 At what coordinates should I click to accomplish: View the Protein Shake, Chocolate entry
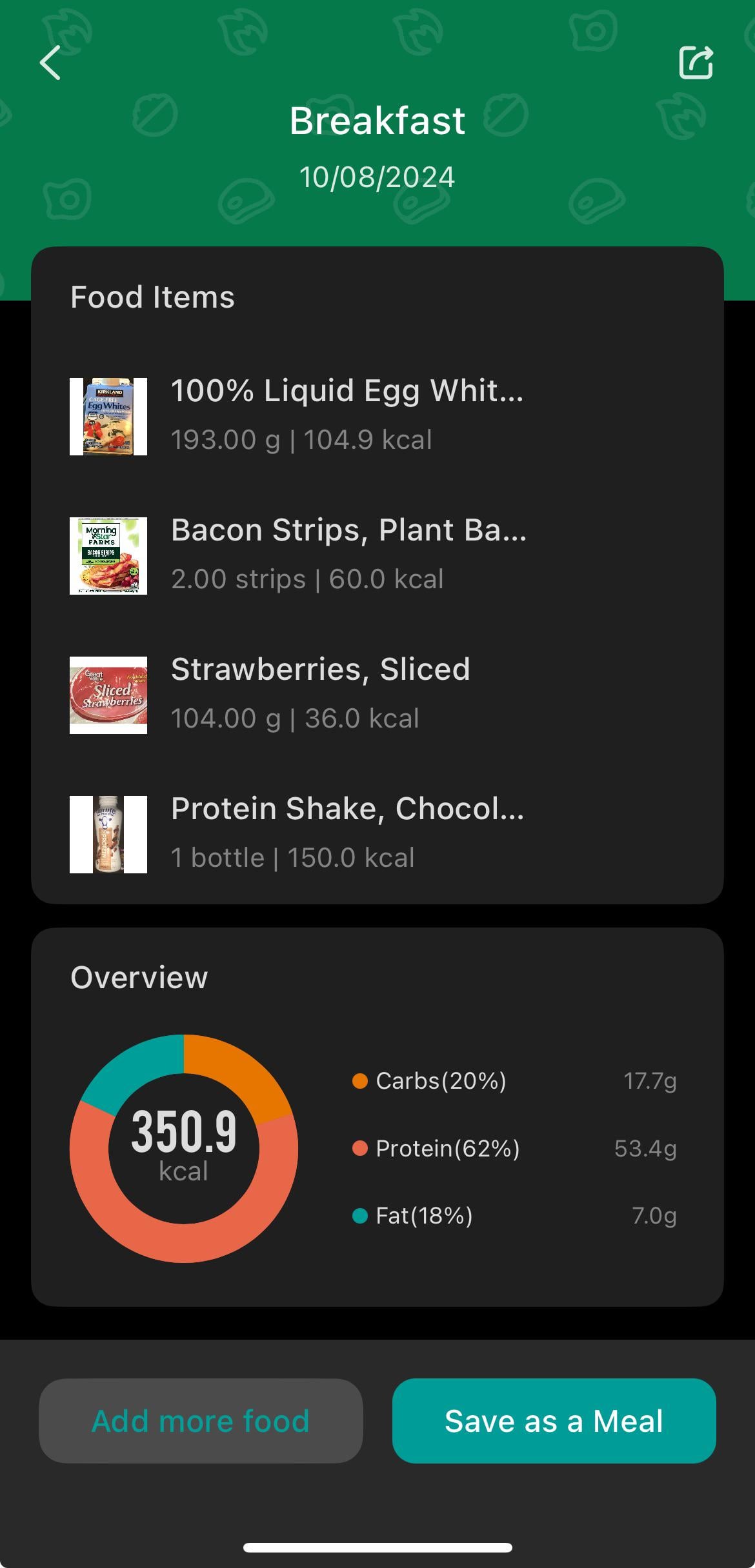(377, 834)
